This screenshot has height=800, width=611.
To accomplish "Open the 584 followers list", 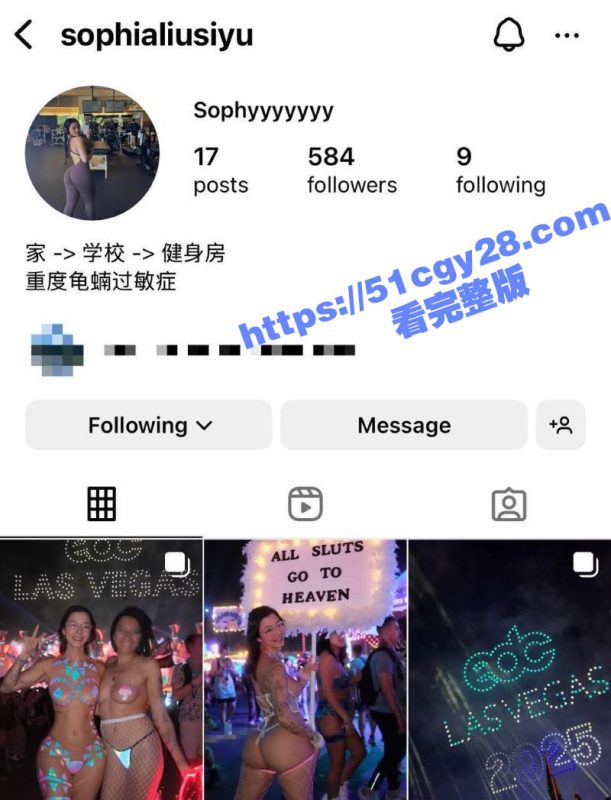I will 351,170.
